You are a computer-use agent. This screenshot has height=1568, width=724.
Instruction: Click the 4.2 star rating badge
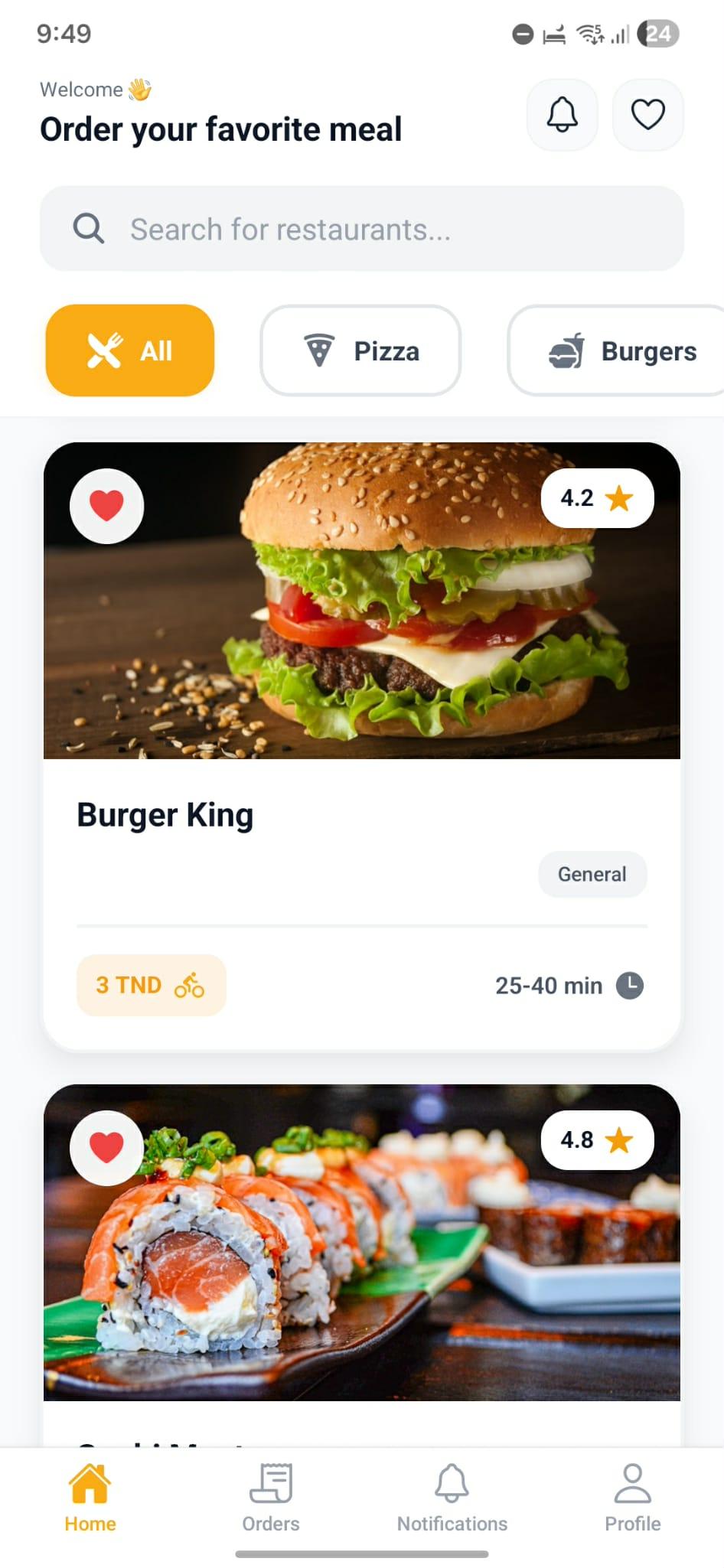click(x=596, y=497)
